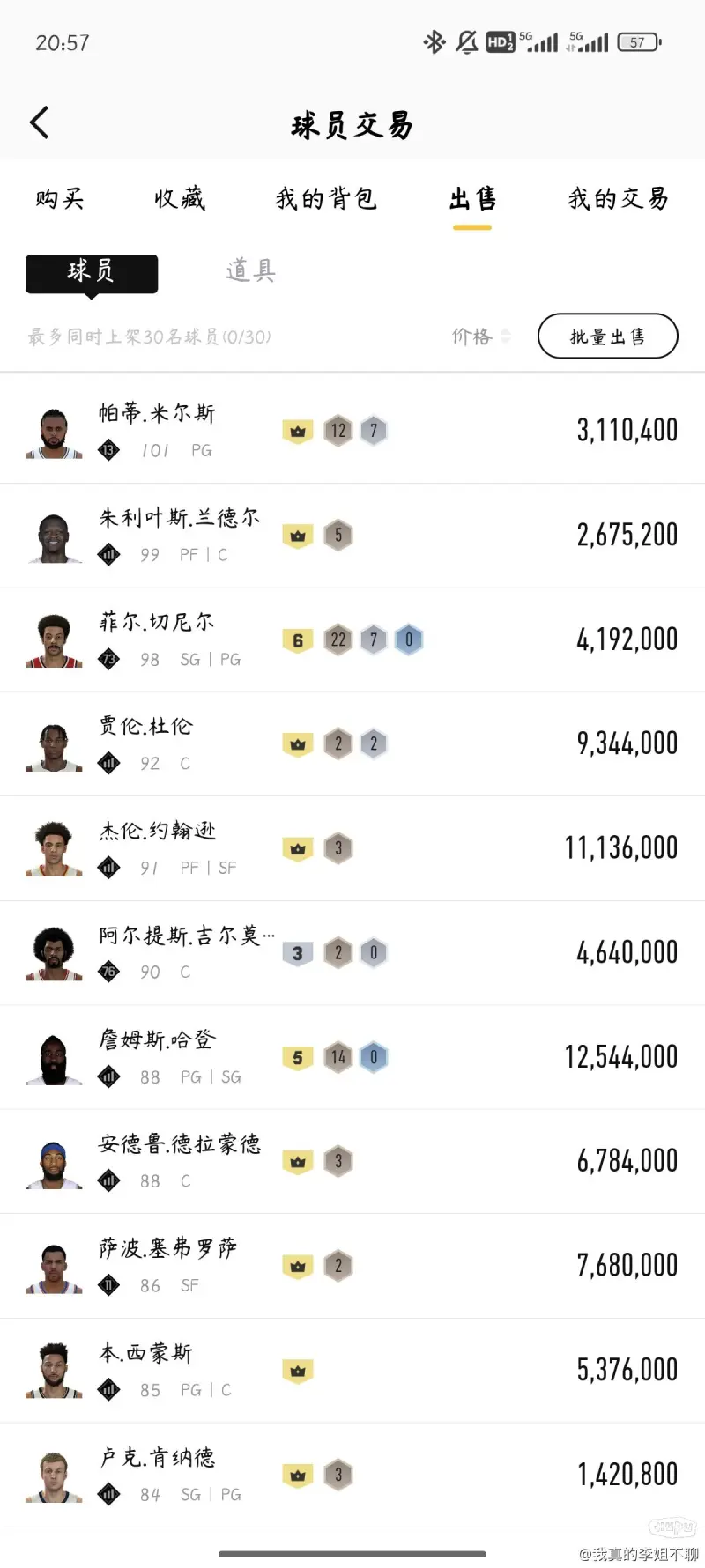Viewport: 705px width, 1568px height.
Task: Tap the muted notification bell in the status bar
Action: [x=468, y=41]
